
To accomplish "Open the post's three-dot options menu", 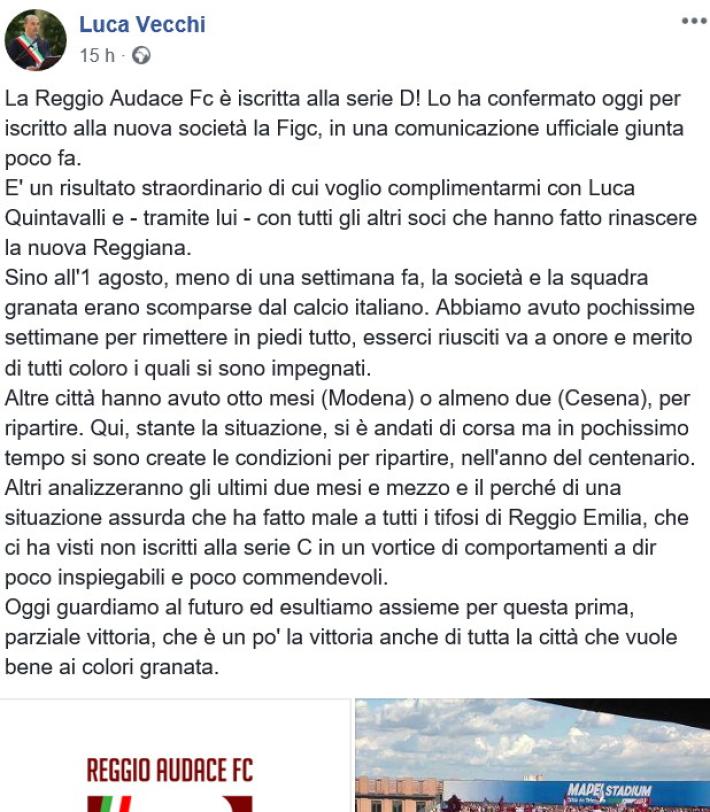I will coord(693,20).
